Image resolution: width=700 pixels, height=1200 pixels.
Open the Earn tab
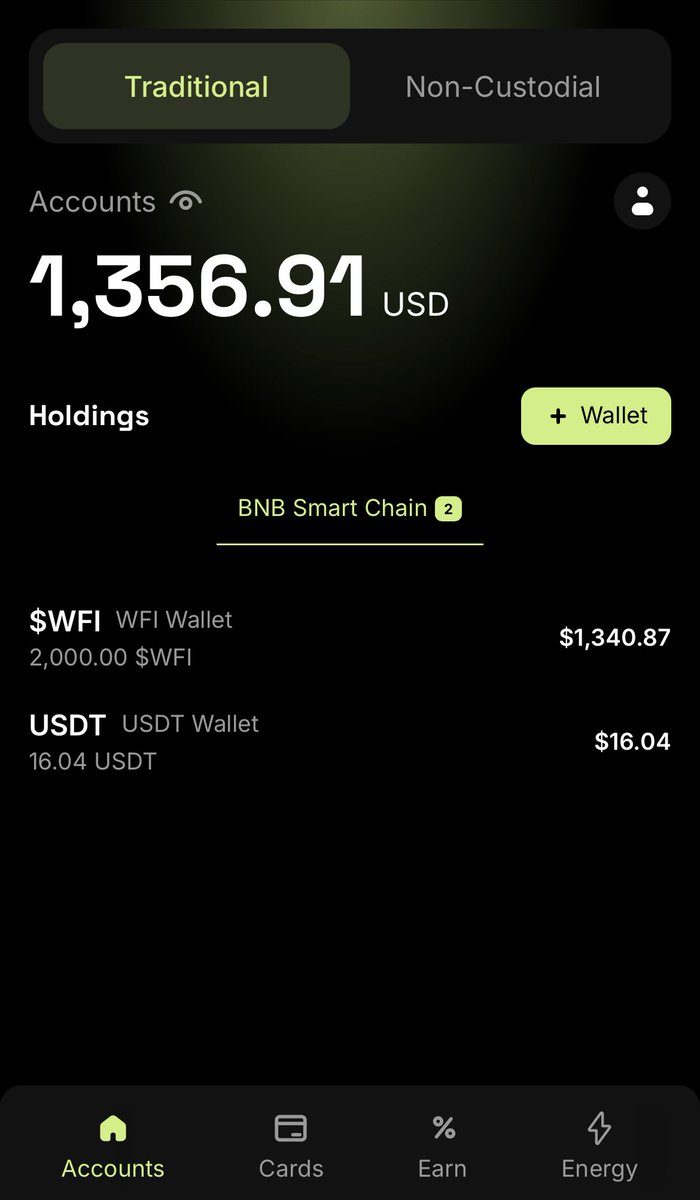(442, 1146)
